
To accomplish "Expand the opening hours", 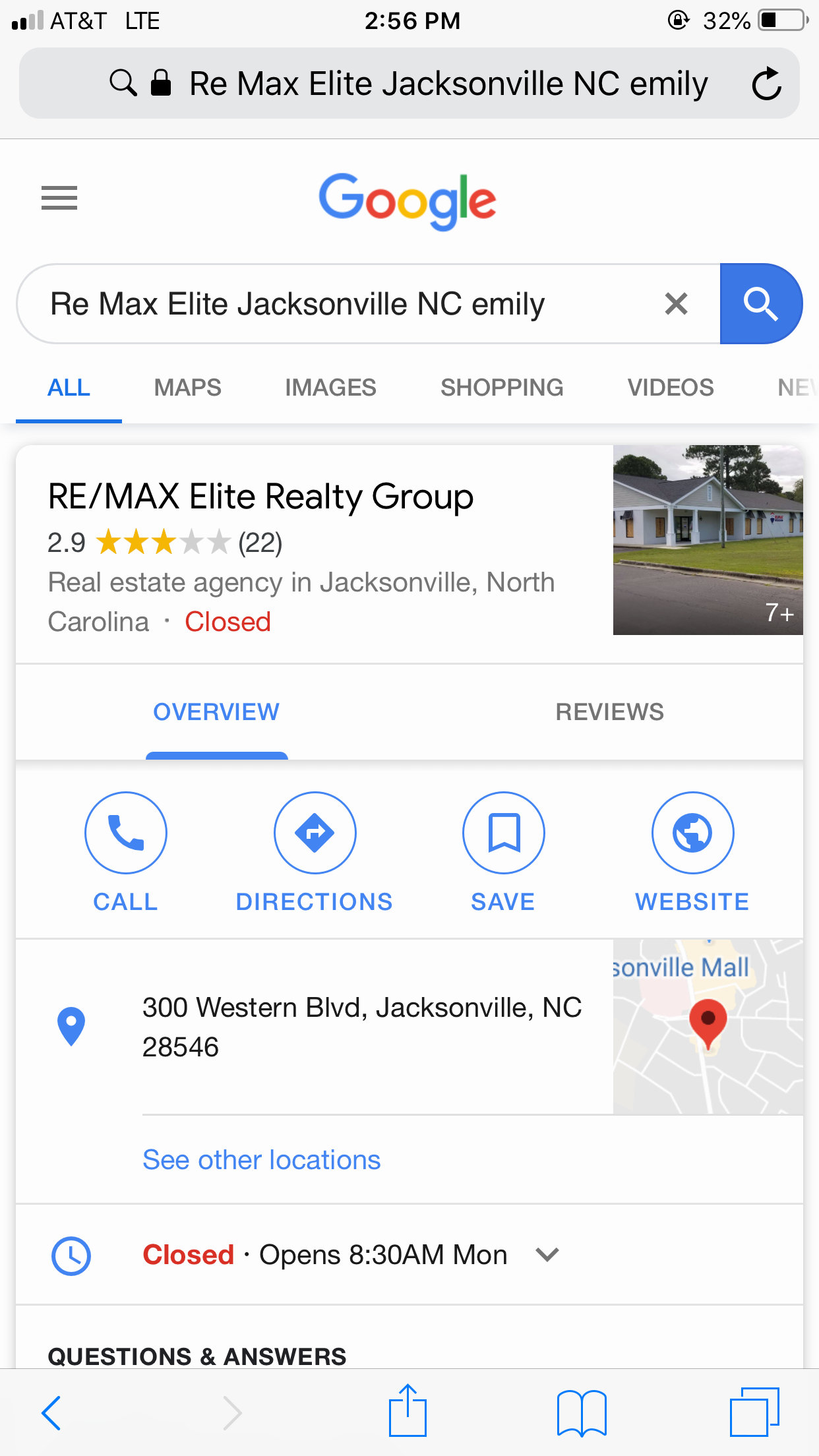I will click(x=409, y=1255).
